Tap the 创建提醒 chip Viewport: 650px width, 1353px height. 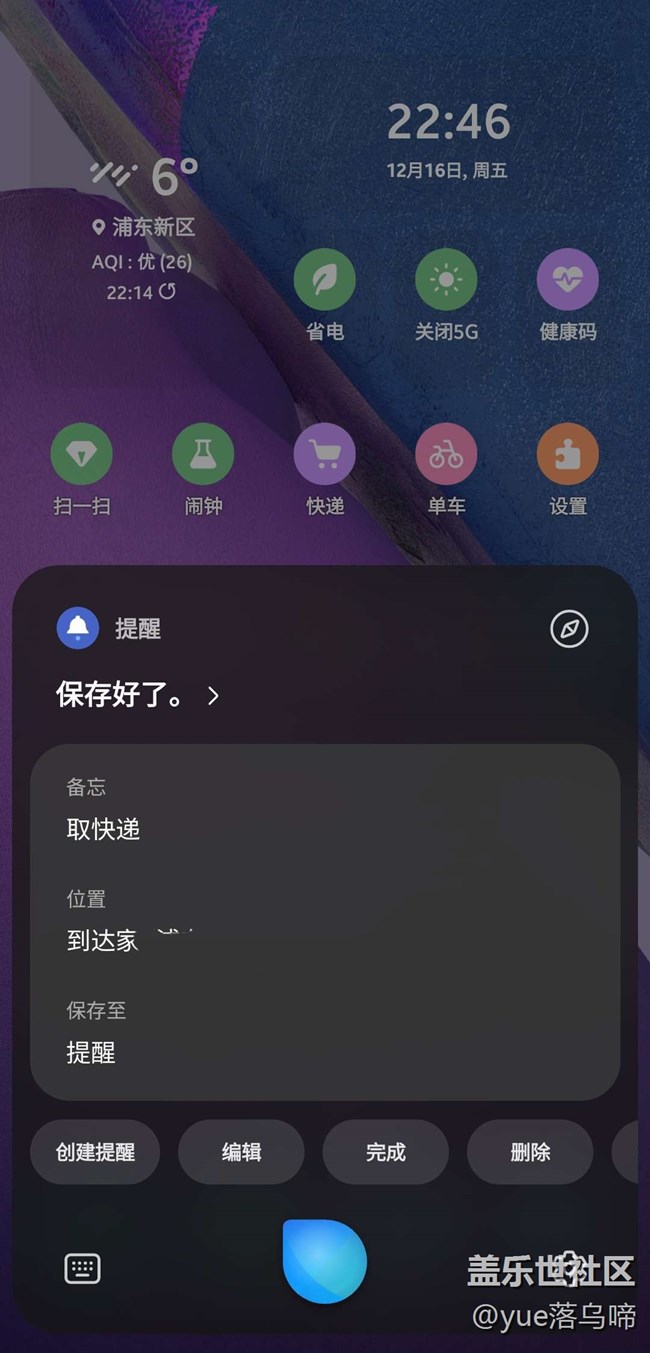click(96, 1152)
